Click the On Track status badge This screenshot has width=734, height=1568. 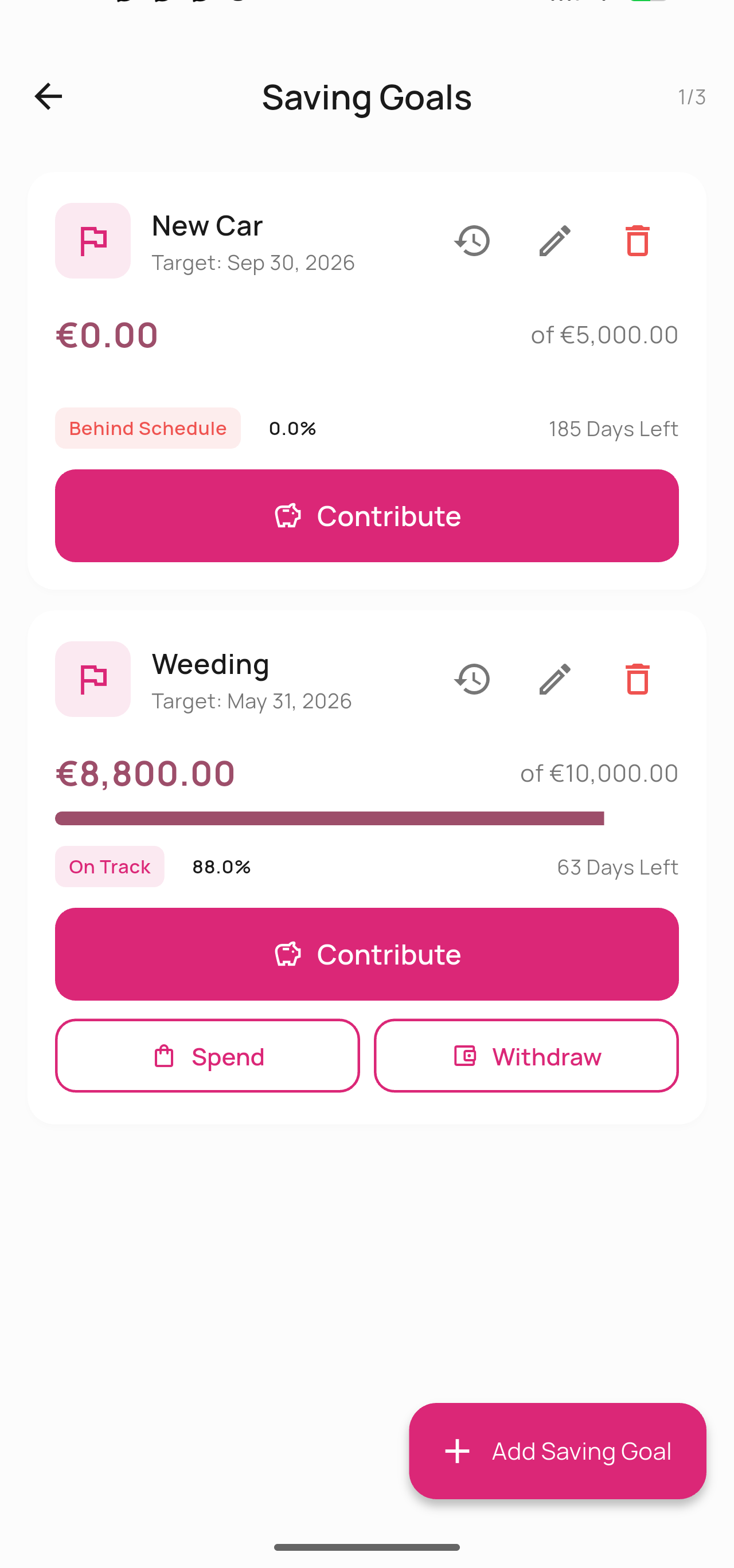109,867
